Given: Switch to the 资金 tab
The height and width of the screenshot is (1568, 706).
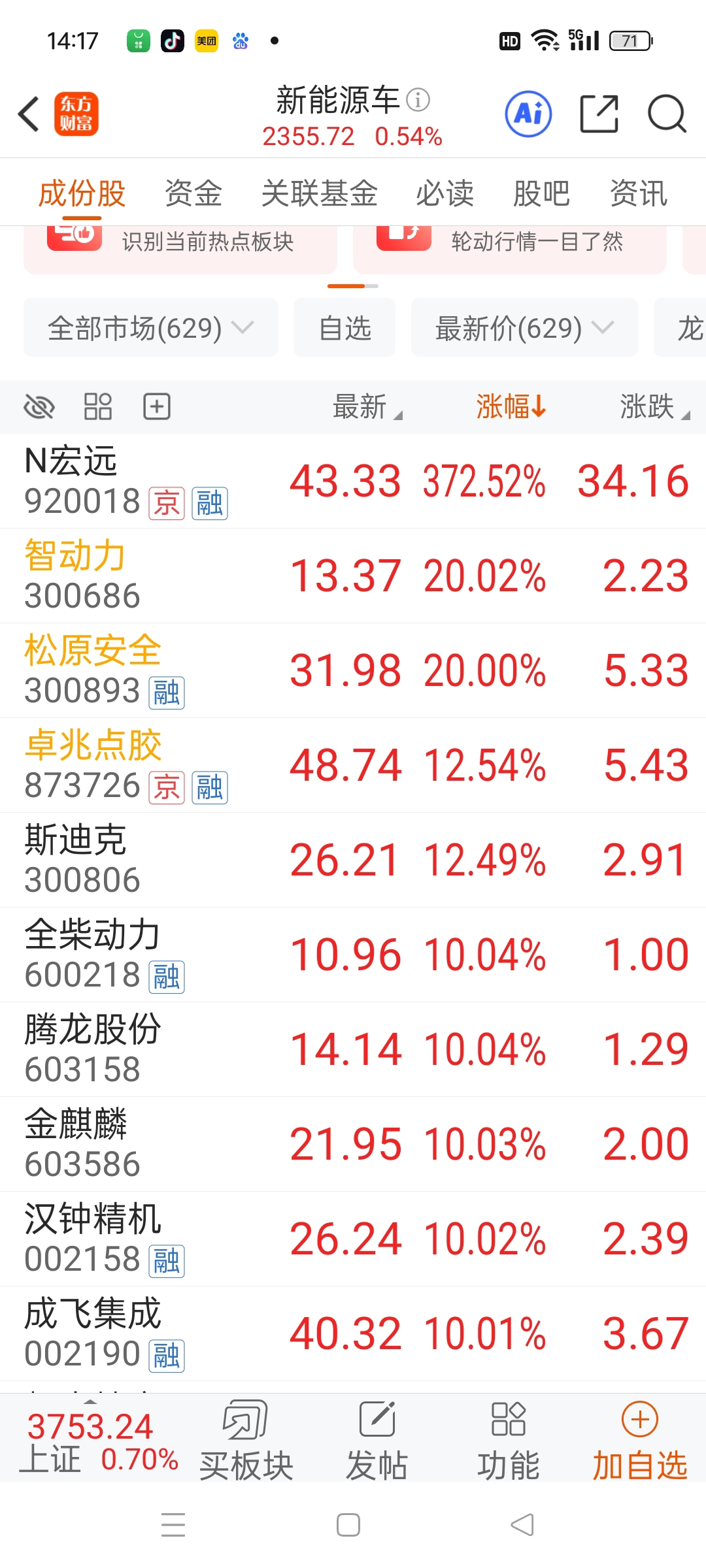Looking at the screenshot, I should point(193,193).
